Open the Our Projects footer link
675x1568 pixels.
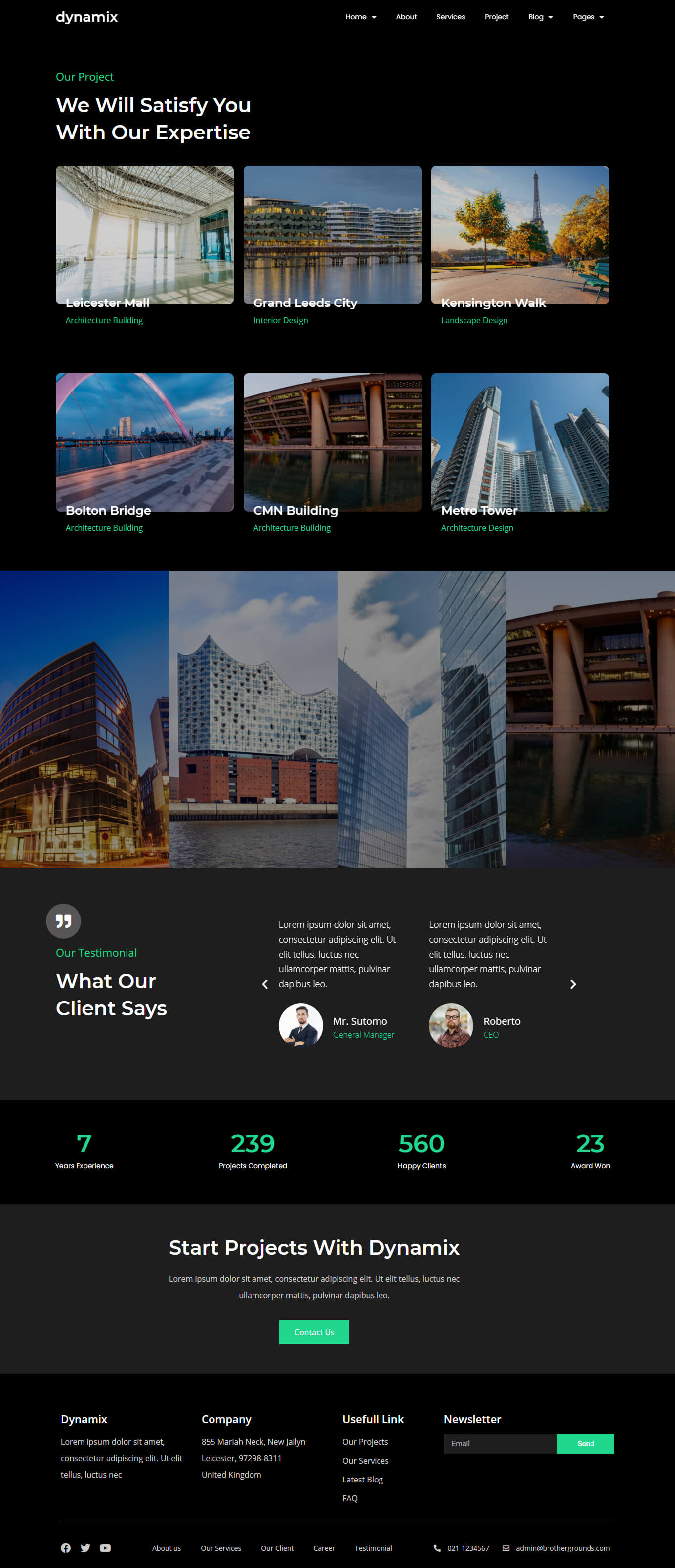click(365, 1442)
